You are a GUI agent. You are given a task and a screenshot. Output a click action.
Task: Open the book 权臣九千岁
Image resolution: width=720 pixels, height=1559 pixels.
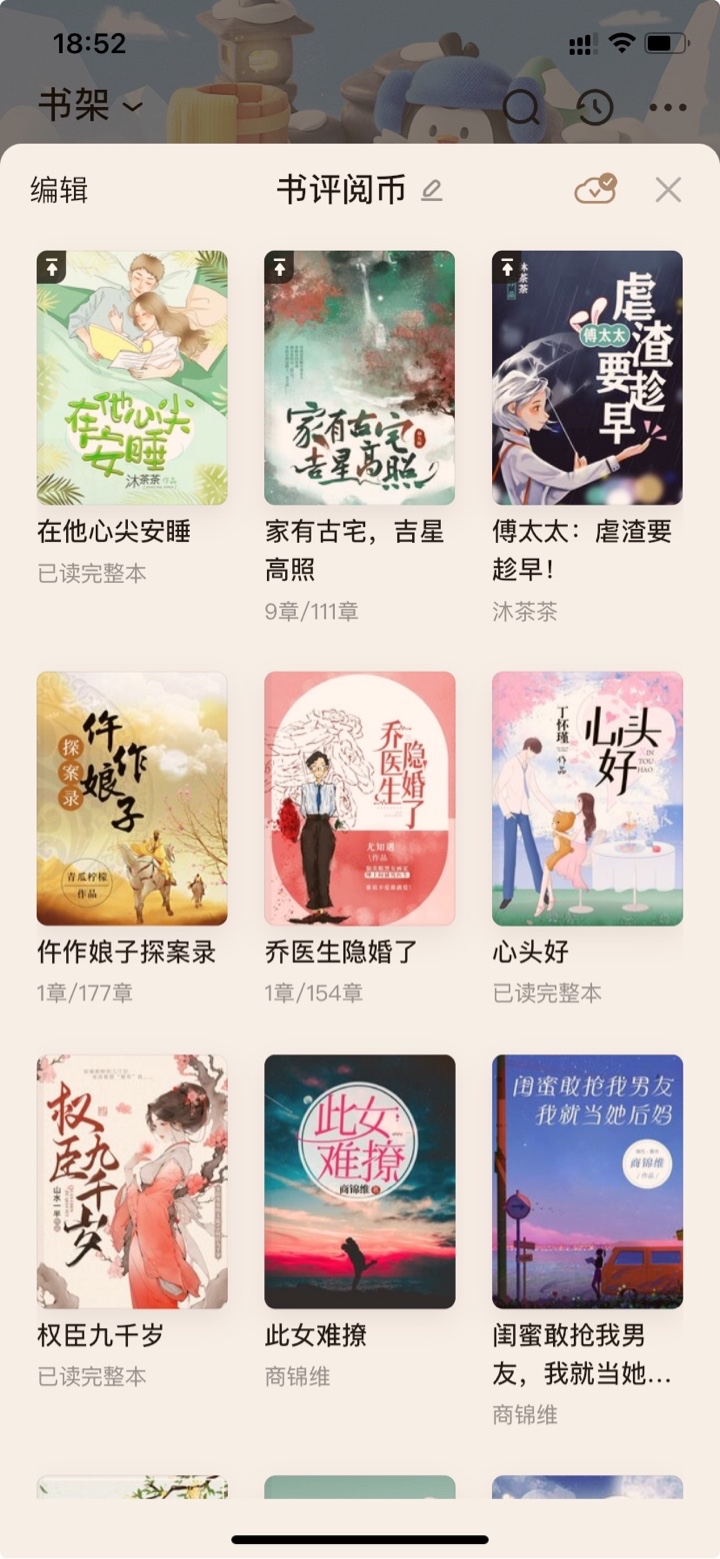coord(132,1182)
